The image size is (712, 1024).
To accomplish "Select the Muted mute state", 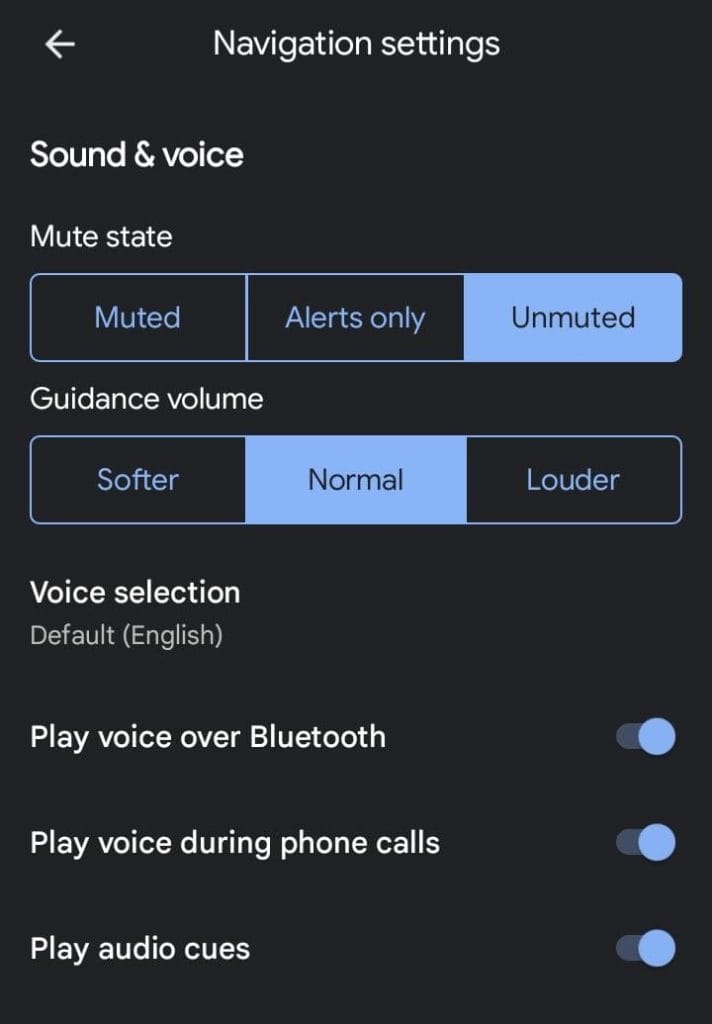I will click(x=138, y=318).
